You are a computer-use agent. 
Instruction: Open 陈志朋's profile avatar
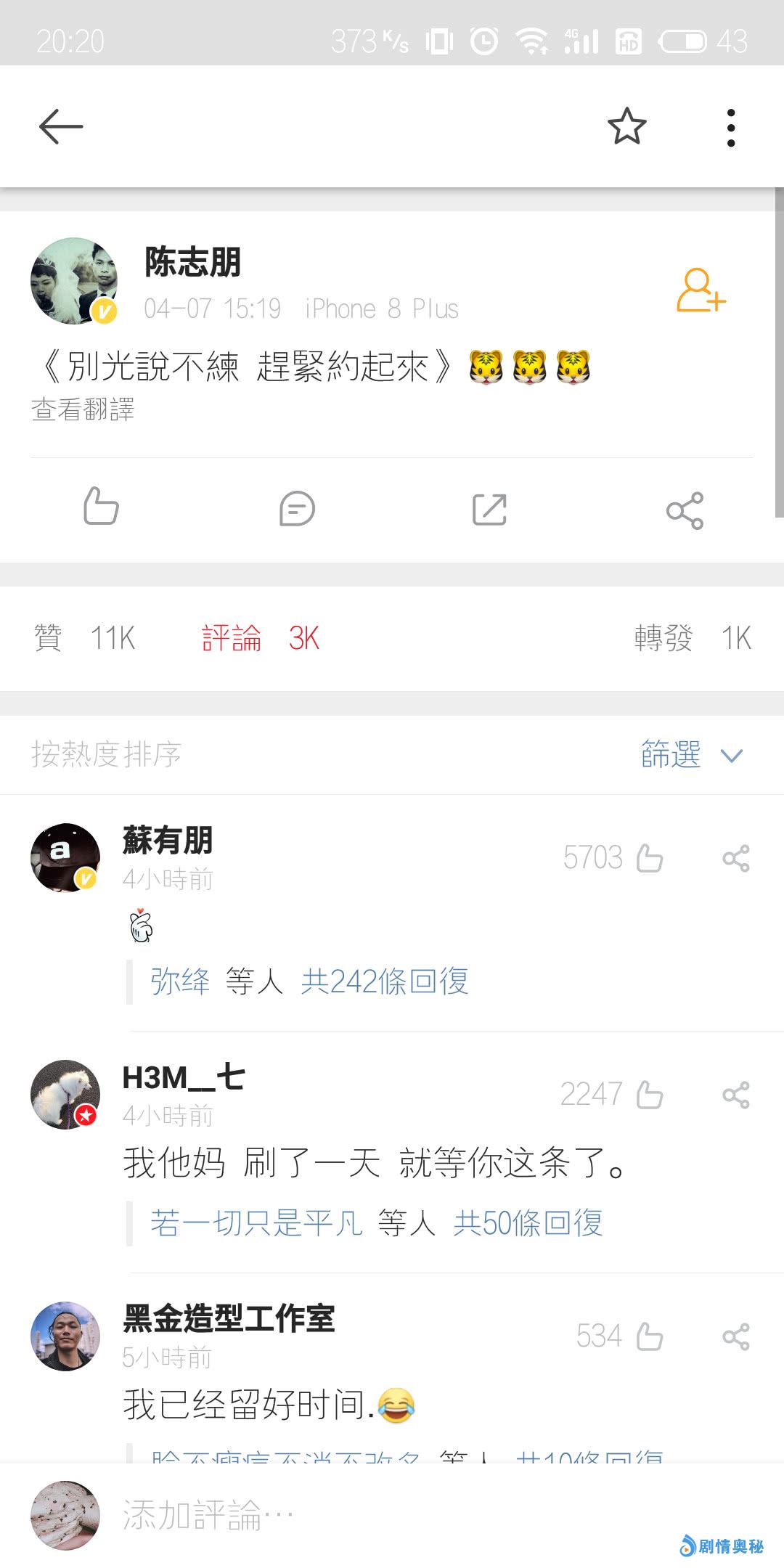point(74,281)
